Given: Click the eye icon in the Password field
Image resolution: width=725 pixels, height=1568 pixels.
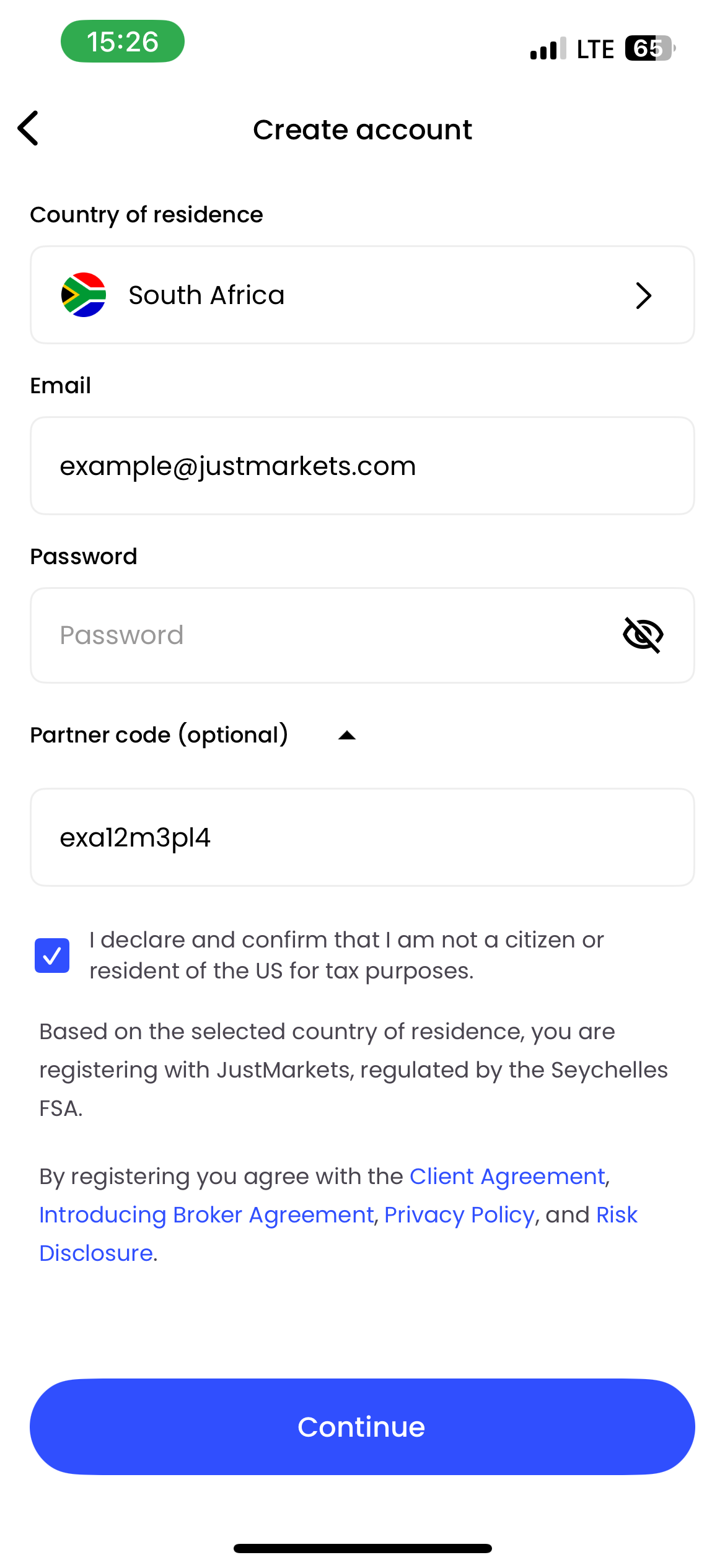Looking at the screenshot, I should [644, 634].
